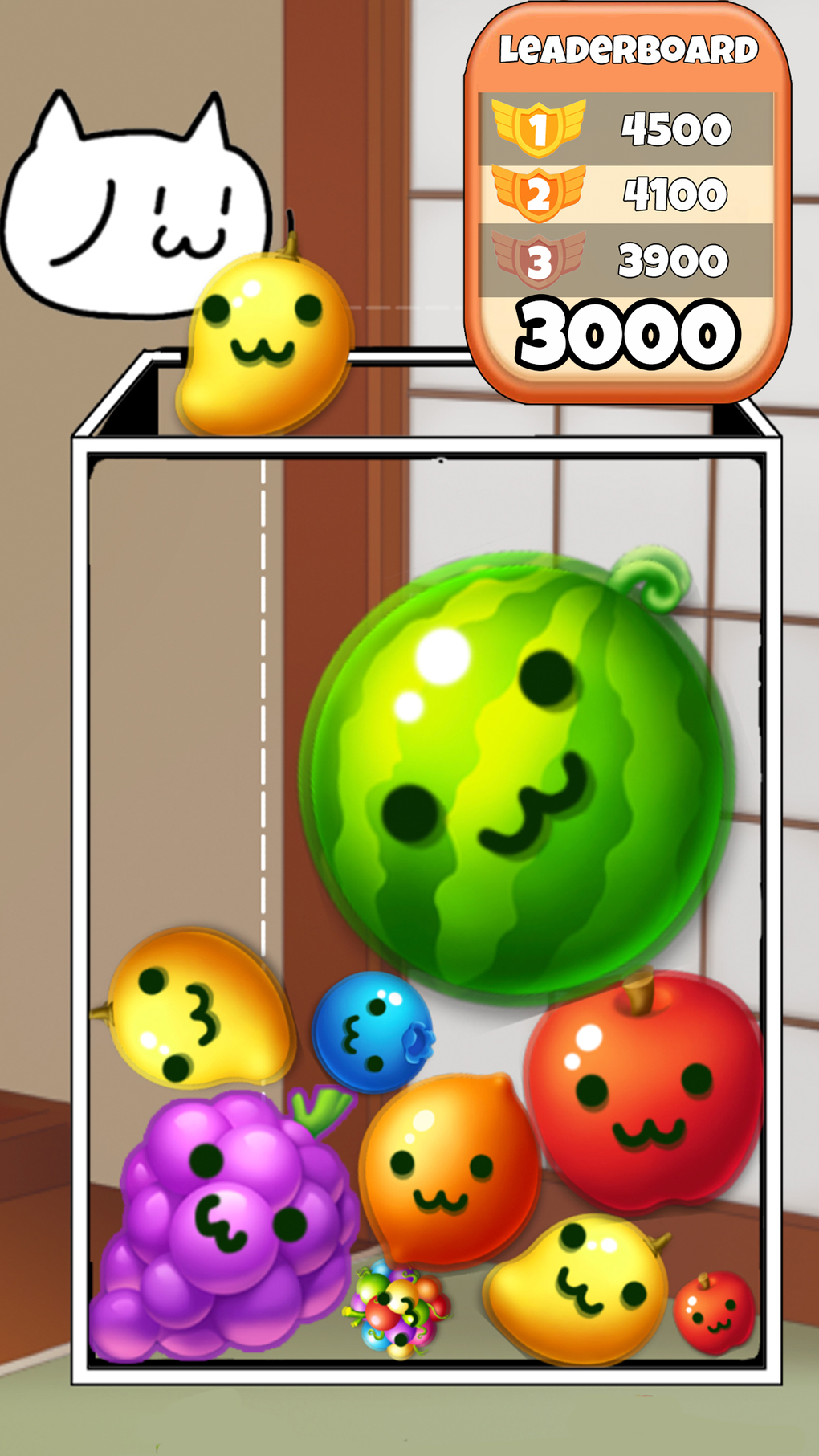Screen dimensions: 819x1456
Task: Open the Leaderboard panel
Action: [628, 50]
